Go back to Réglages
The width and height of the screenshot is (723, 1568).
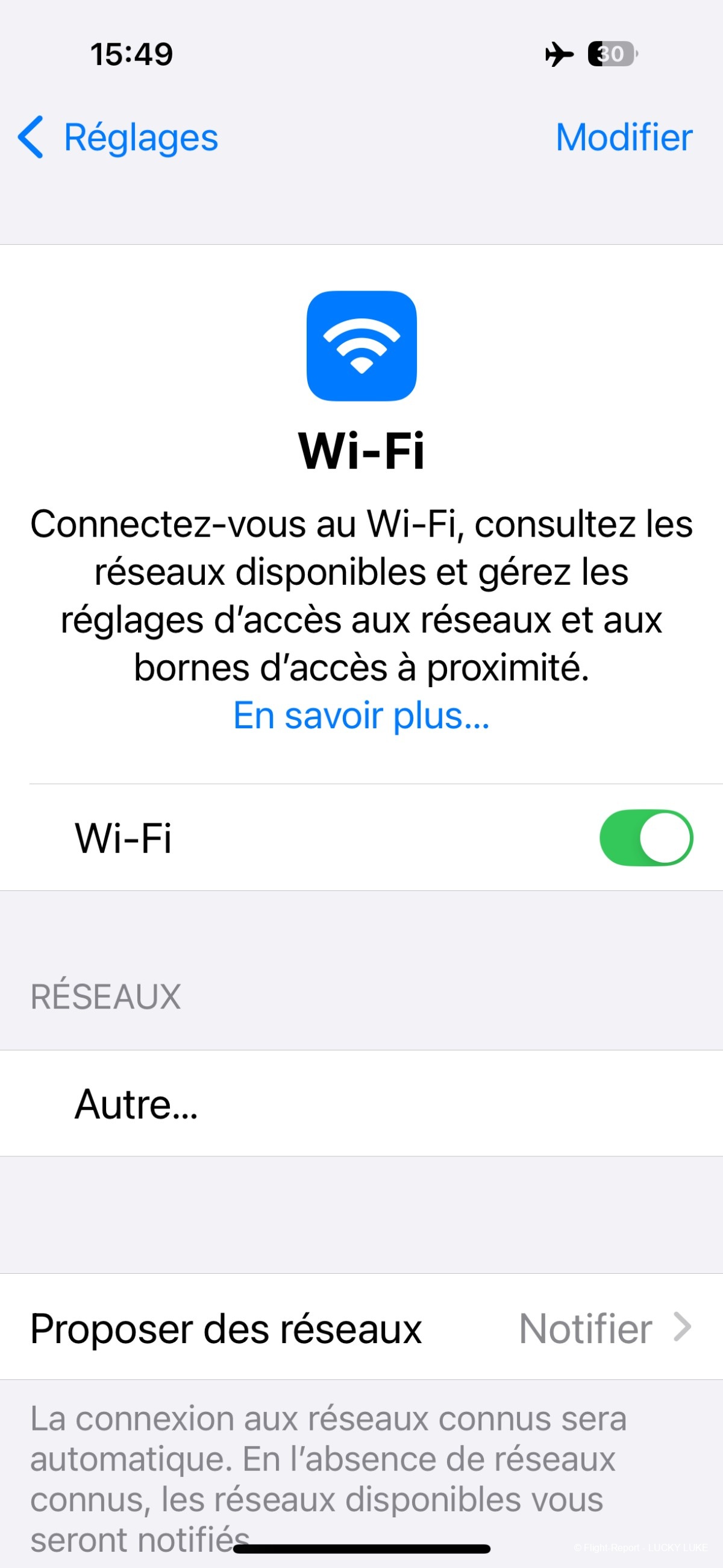click(119, 137)
